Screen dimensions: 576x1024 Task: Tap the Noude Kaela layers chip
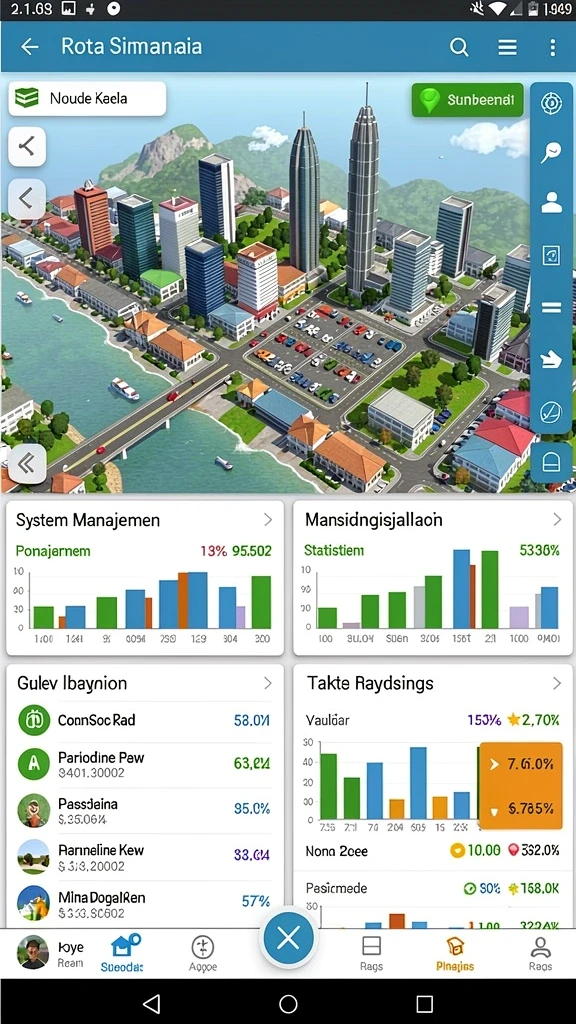click(x=87, y=99)
